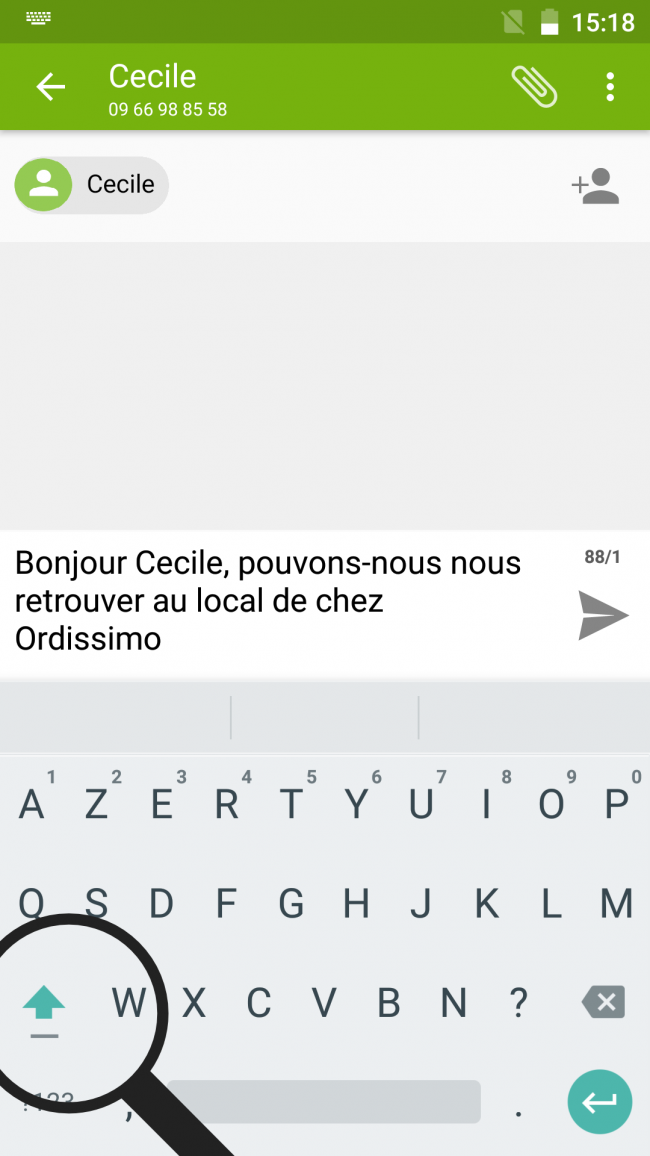
Task: Hit the backspace key
Action: 603,1002
